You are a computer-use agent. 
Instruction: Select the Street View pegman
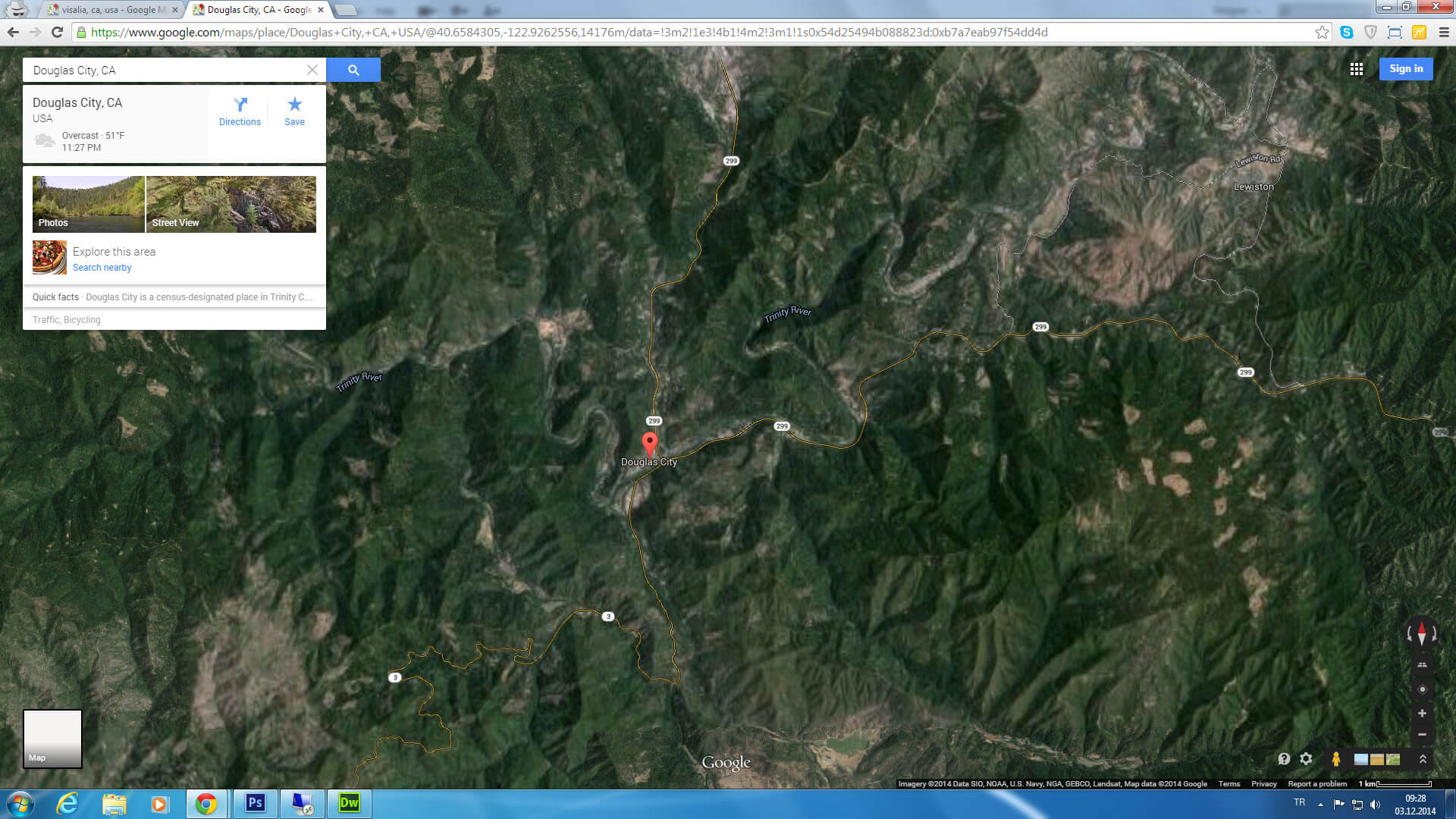(1336, 758)
